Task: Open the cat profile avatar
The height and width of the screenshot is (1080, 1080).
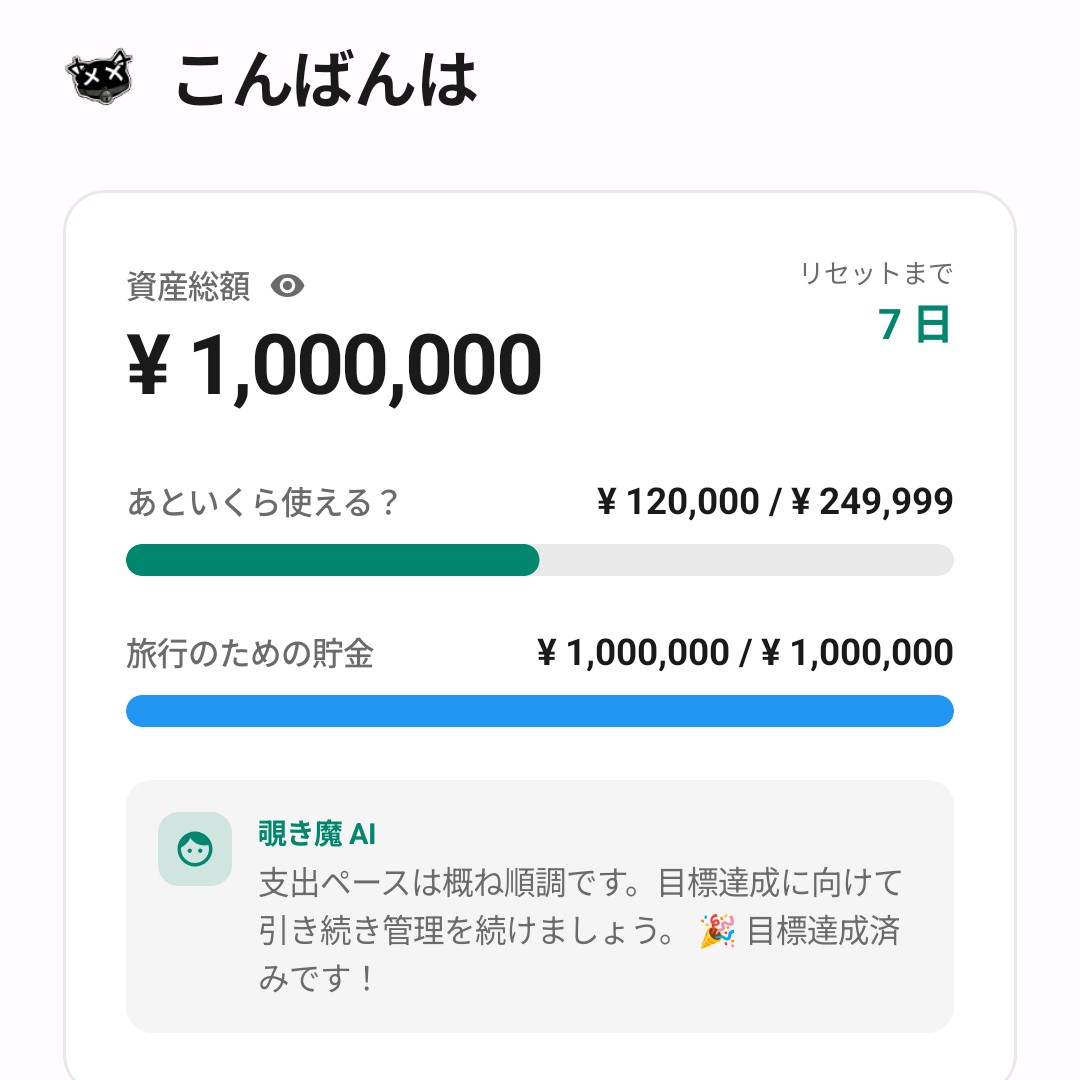Action: click(x=100, y=77)
